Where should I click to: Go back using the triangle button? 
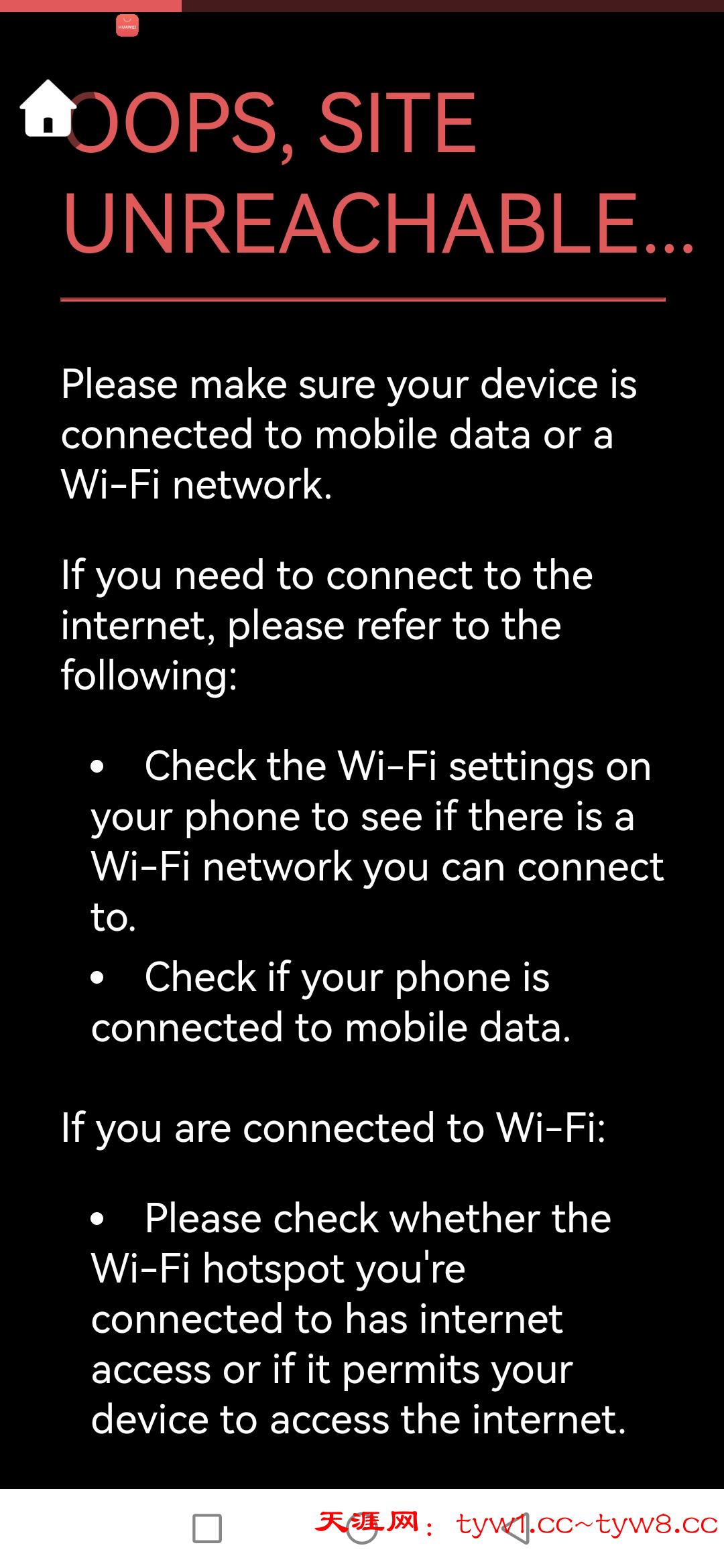coord(516,1528)
